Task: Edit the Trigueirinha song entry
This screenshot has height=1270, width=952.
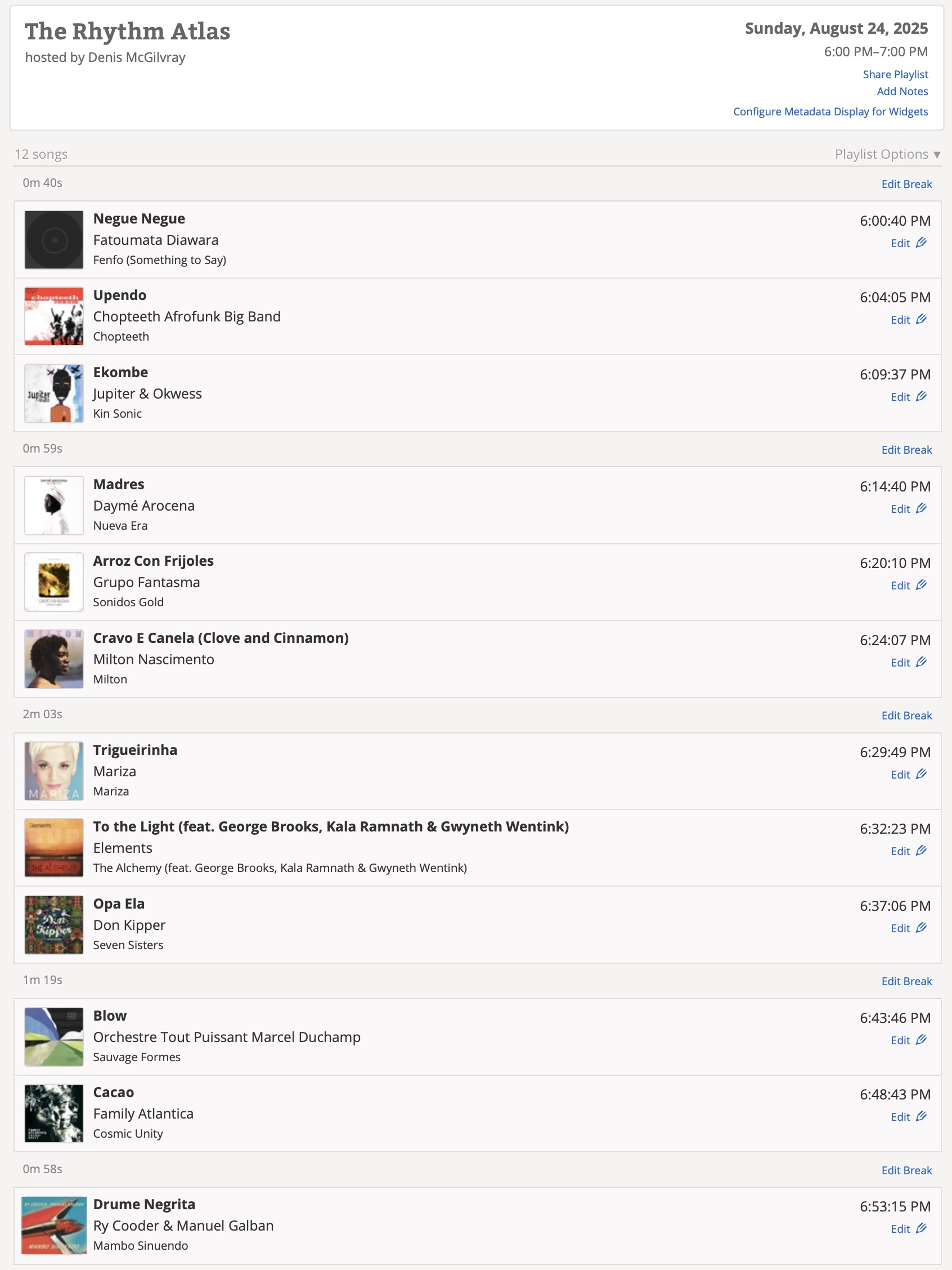Action: point(908,775)
